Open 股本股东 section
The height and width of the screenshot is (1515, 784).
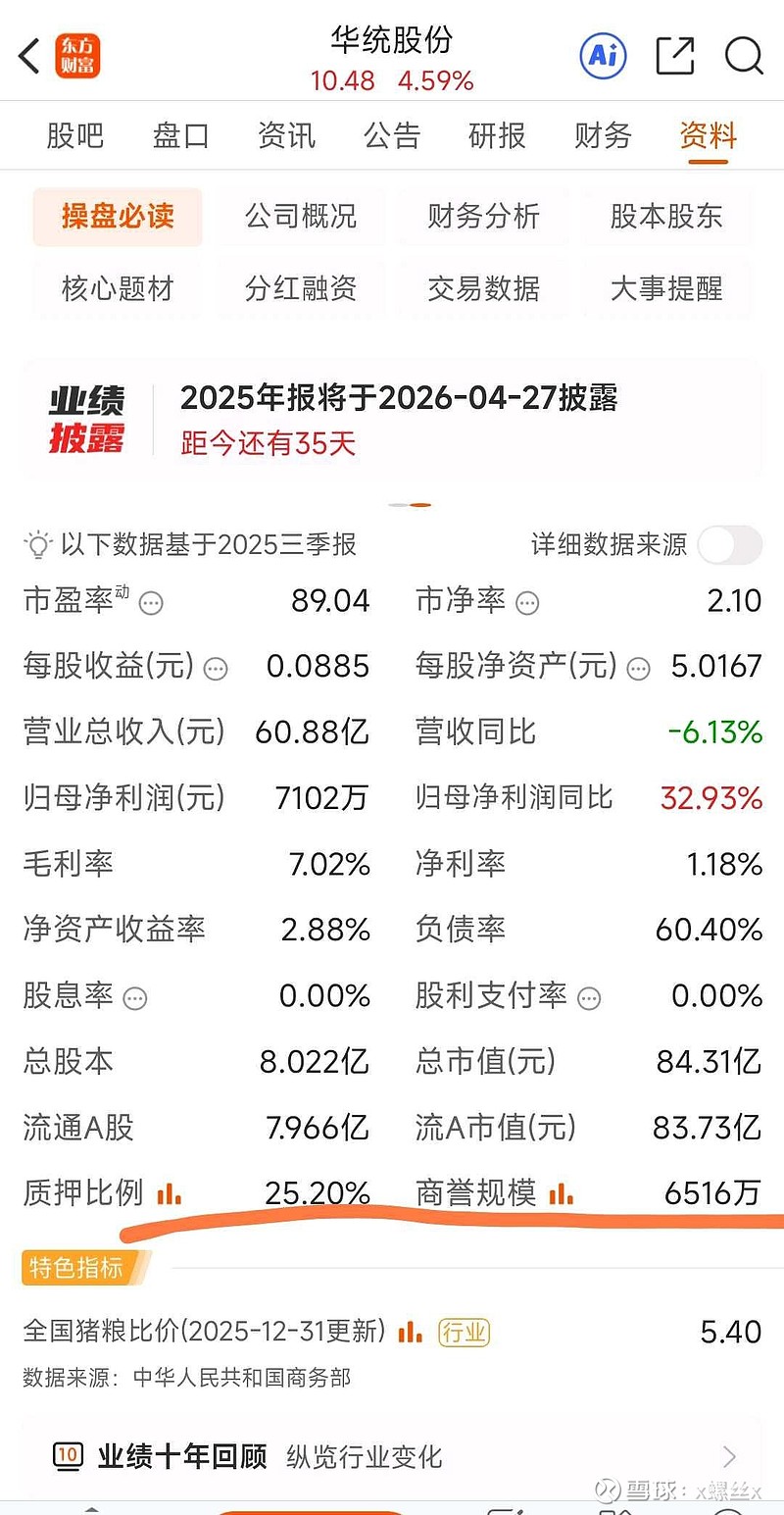666,218
